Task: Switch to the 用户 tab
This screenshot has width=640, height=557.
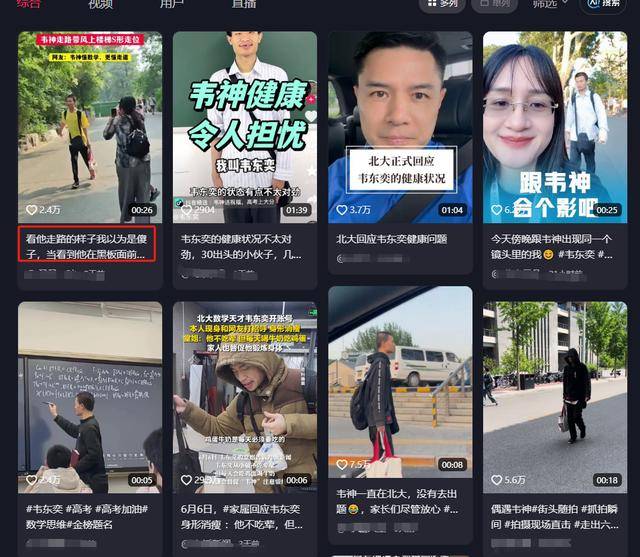Action: click(x=172, y=4)
